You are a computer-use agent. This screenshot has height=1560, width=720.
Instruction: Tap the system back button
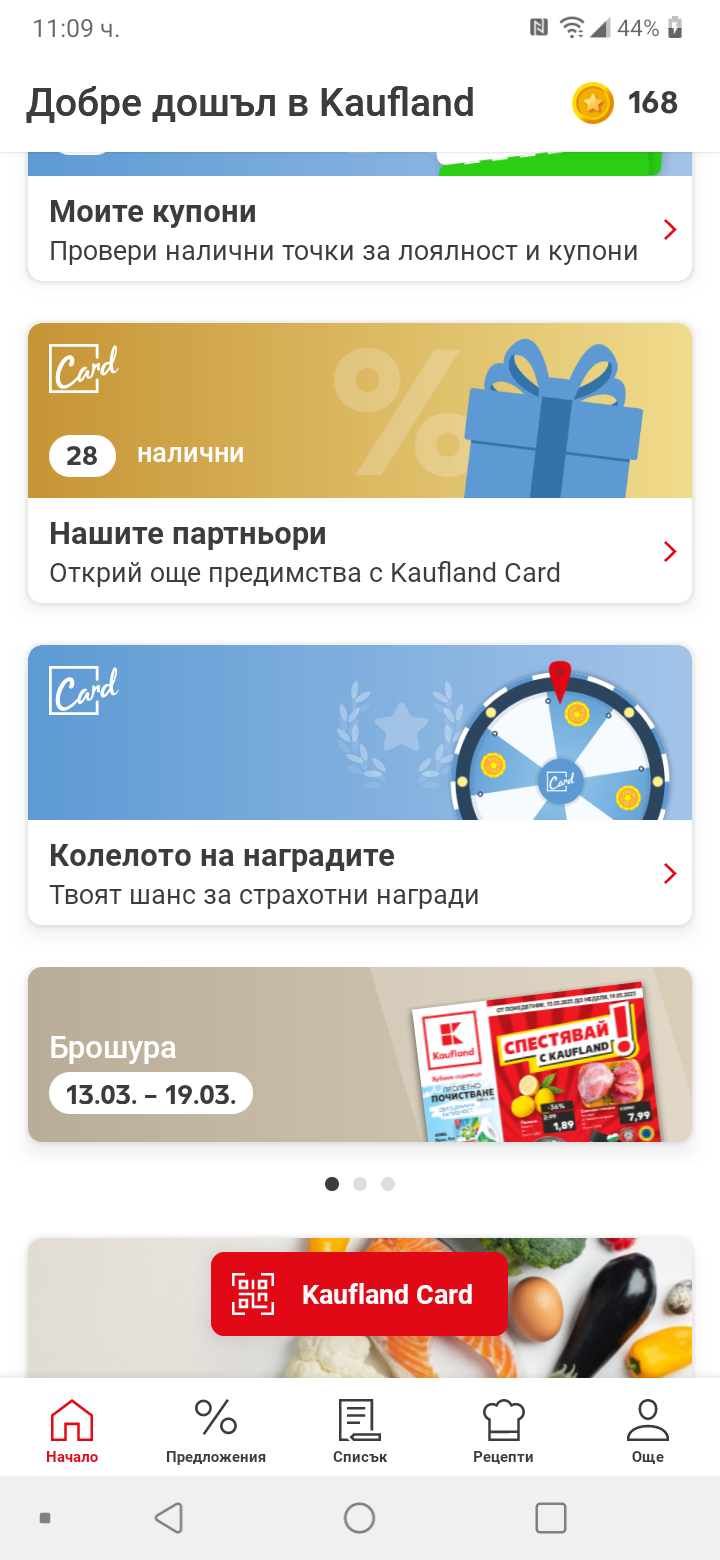[x=169, y=1518]
